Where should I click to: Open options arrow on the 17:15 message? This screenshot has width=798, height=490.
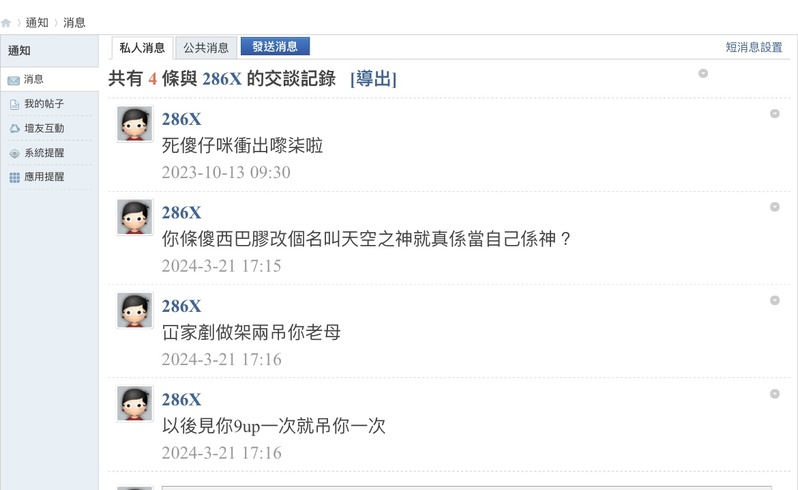(x=774, y=207)
